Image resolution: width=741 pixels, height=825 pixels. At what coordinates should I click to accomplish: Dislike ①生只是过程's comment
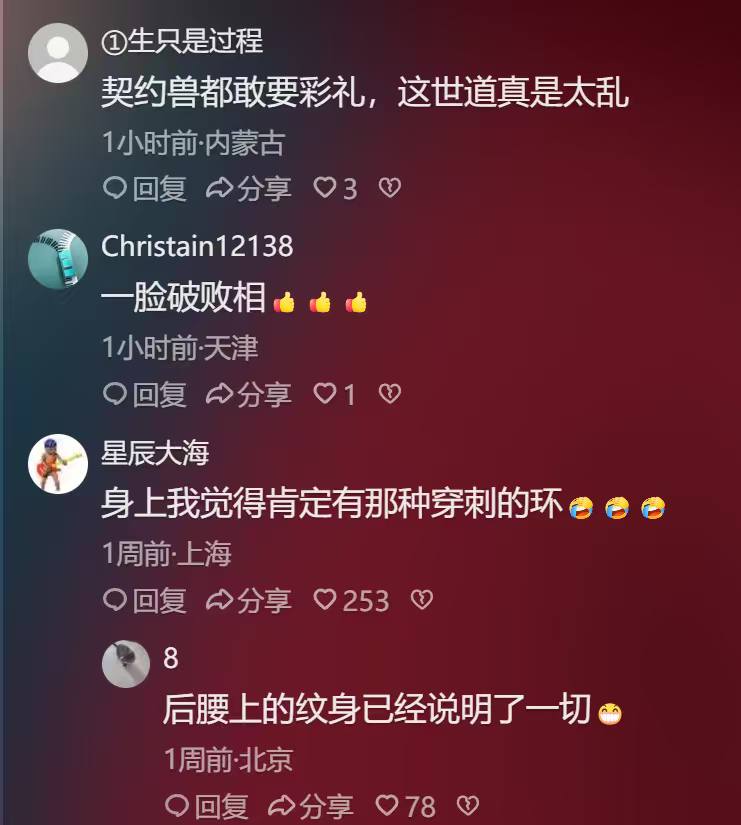pyautogui.click(x=390, y=188)
